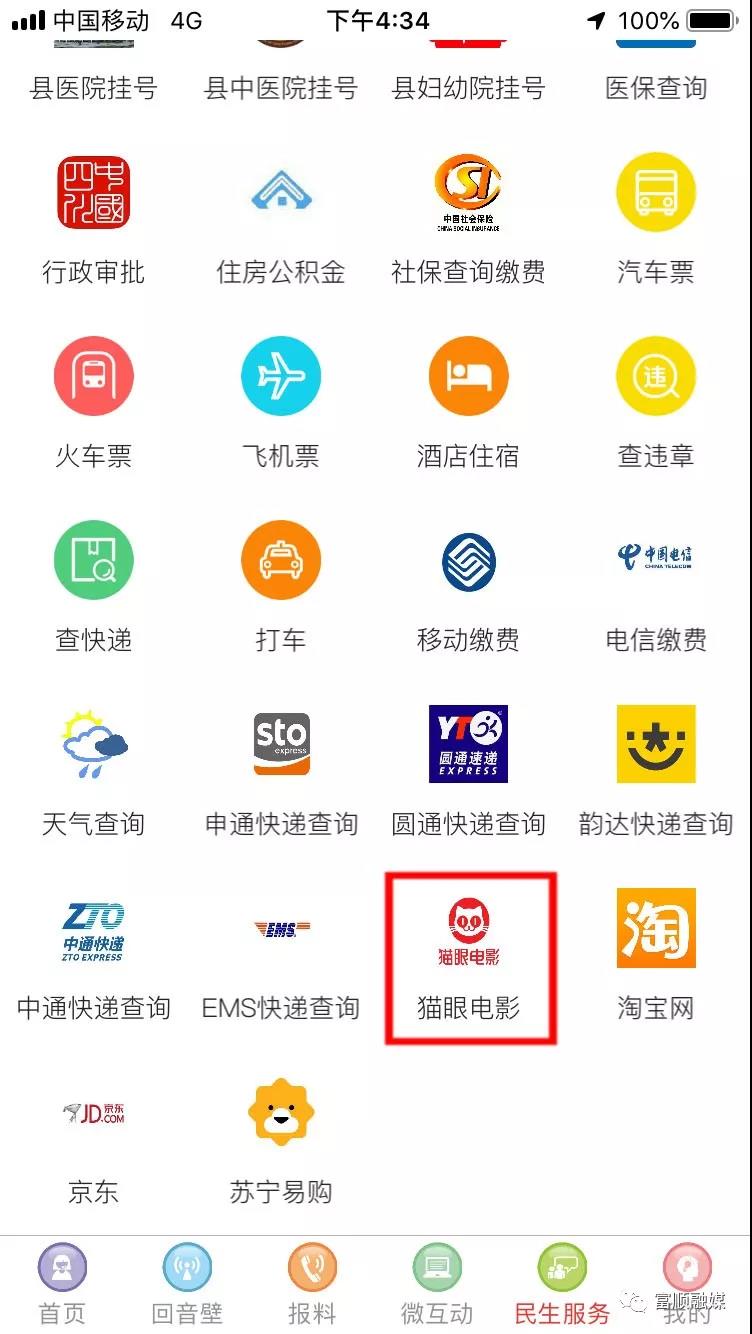Viewport: 752px width, 1334px height.
Task: Open 社保查询缴费 service
Action: [x=468, y=193]
